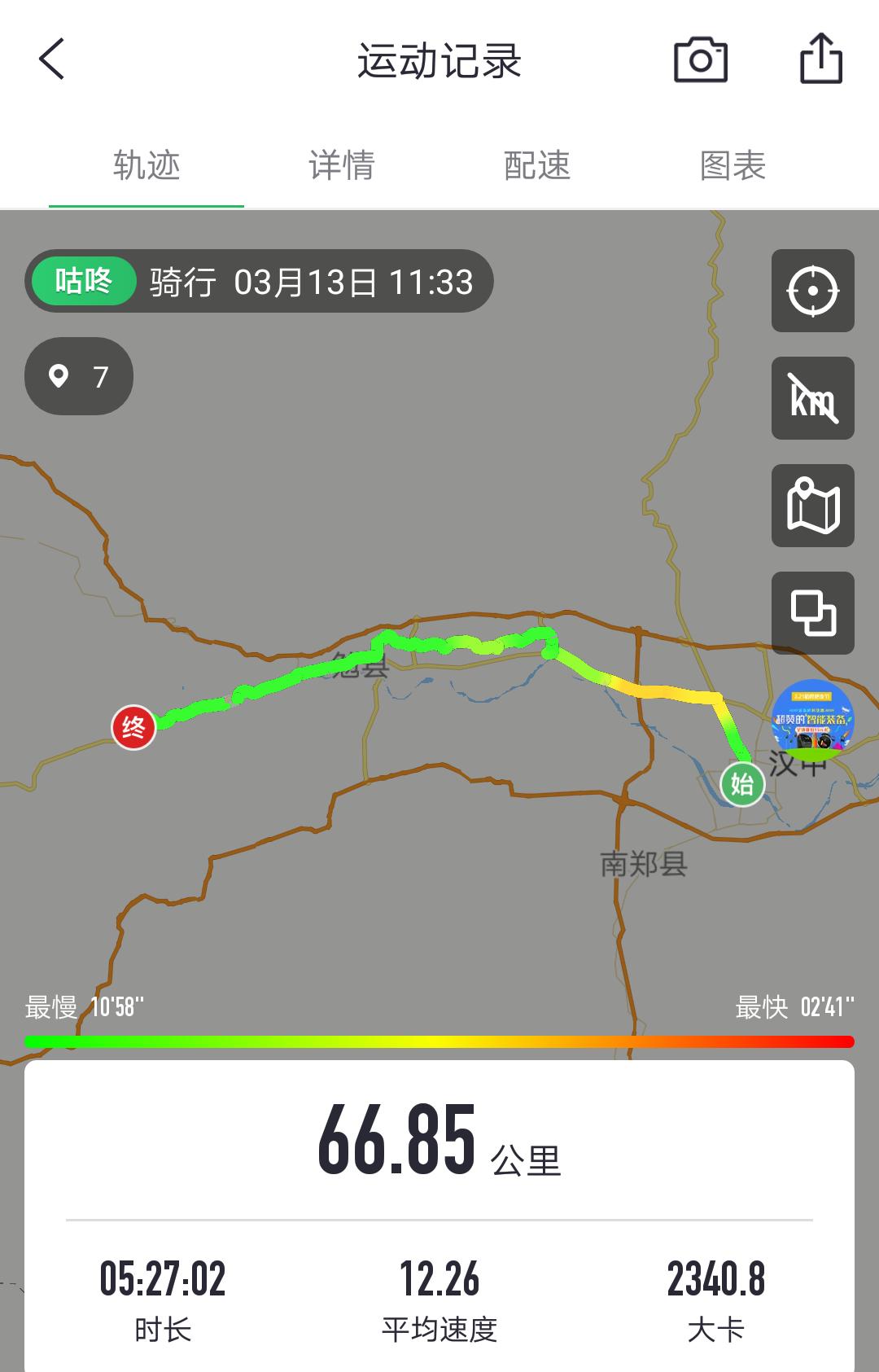Expand the 7 waypoints badge
Viewport: 879px width, 1372px height.
pyautogui.click(x=77, y=375)
